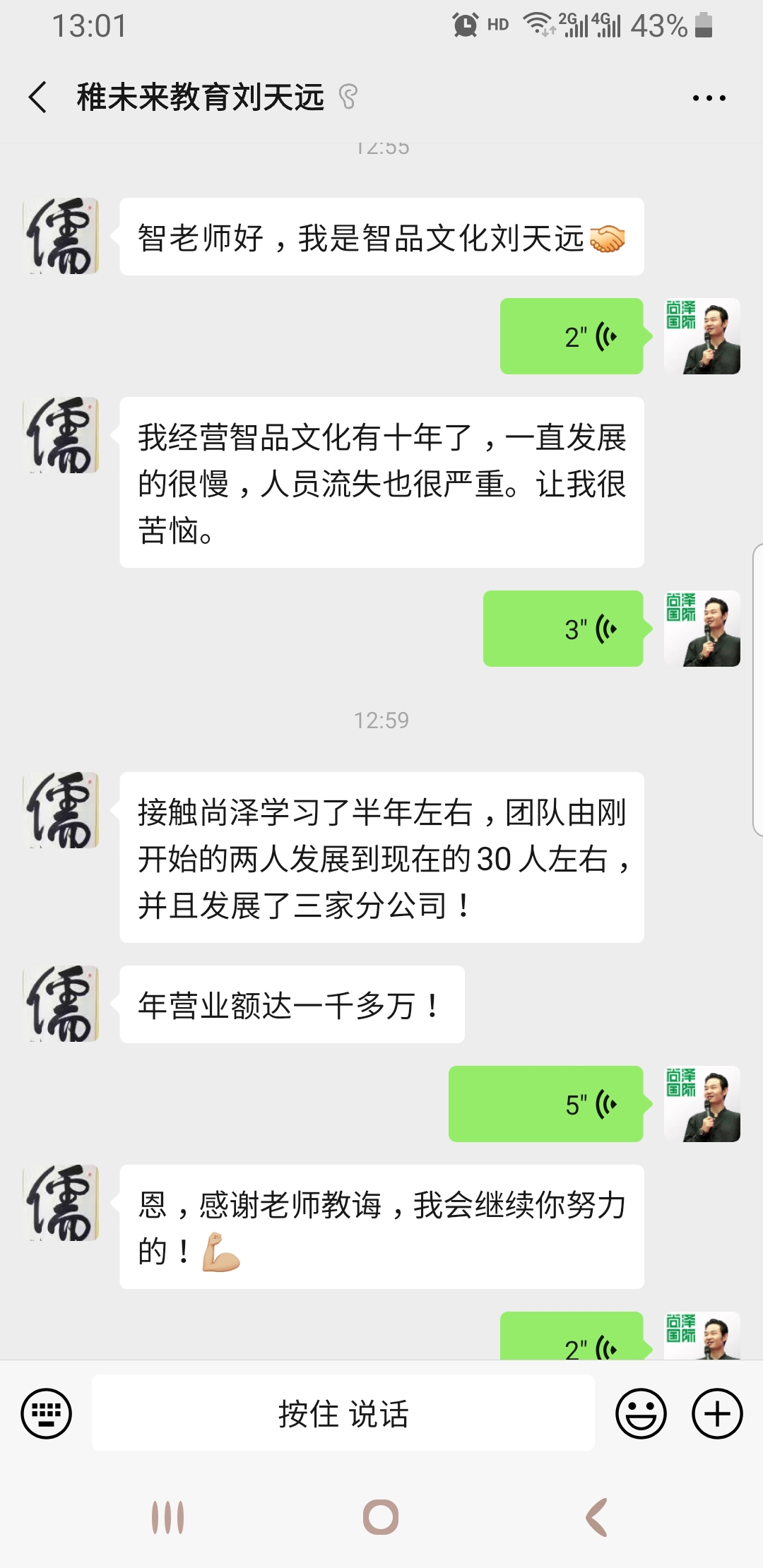The width and height of the screenshot is (763, 1568).
Task: Open the emoji sticker panel
Action: pos(641,1413)
